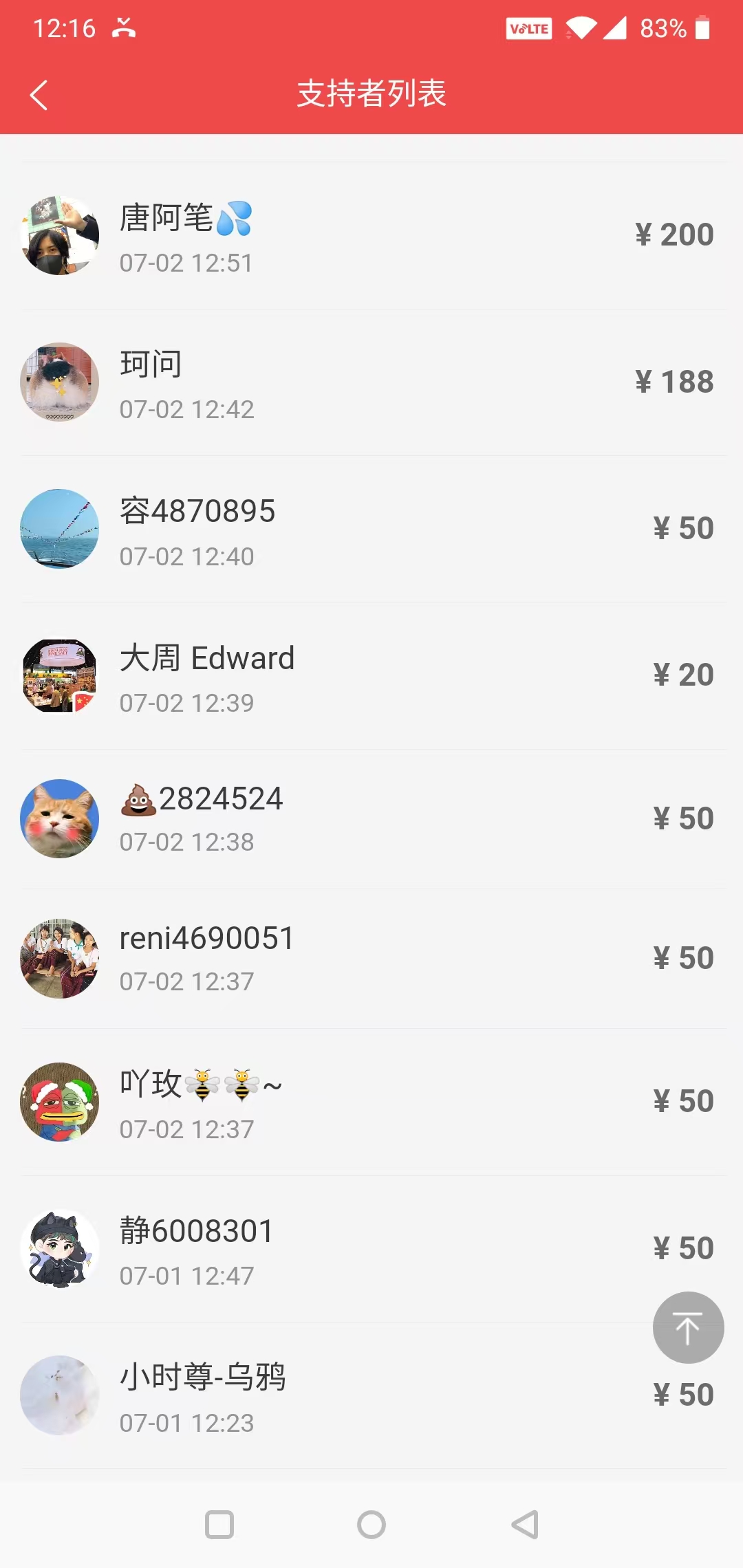Open the reni4690051 supporter row
The image size is (743, 1568).
[x=371, y=959]
